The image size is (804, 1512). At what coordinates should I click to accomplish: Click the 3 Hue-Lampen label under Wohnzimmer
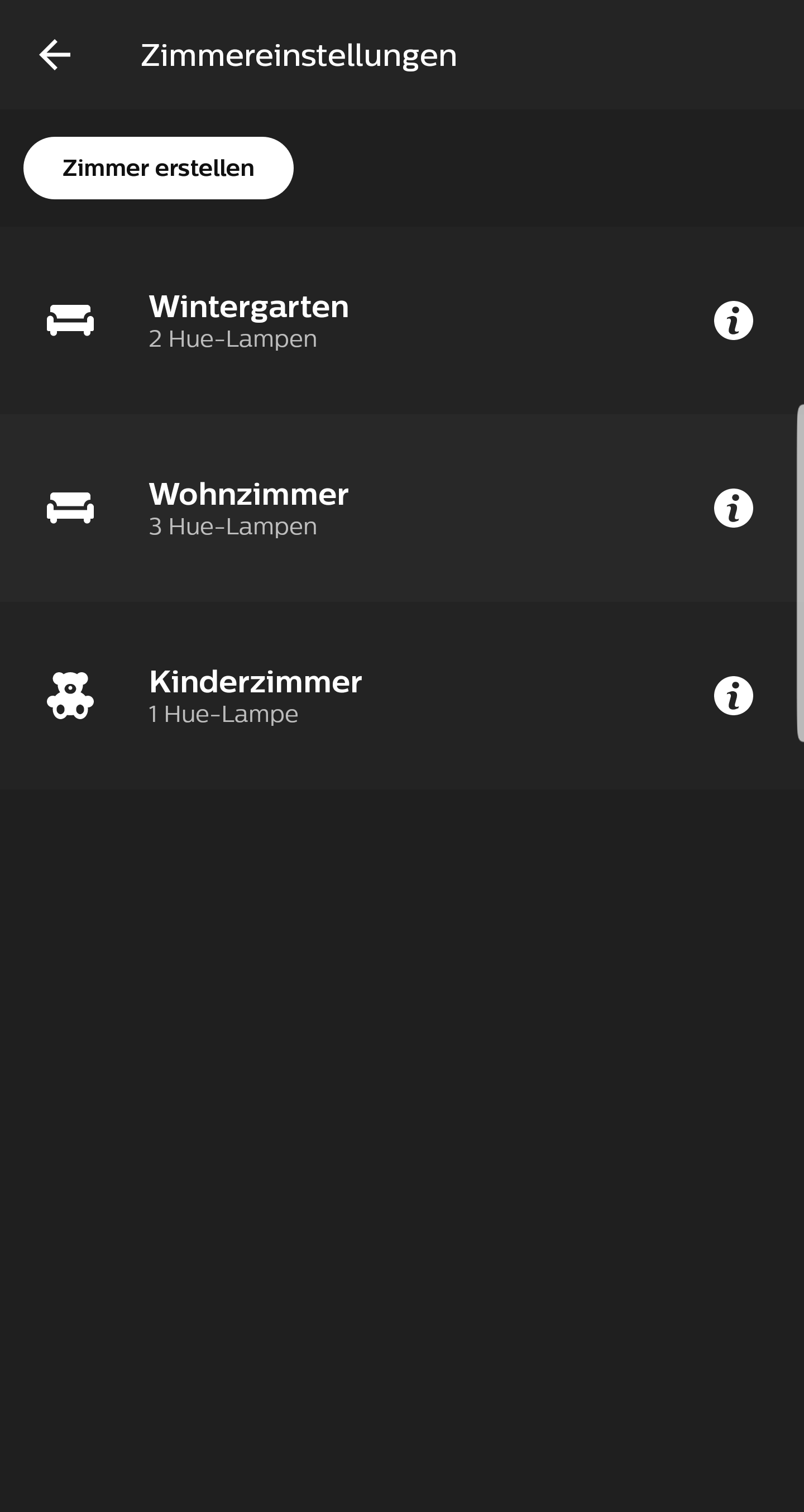[232, 526]
